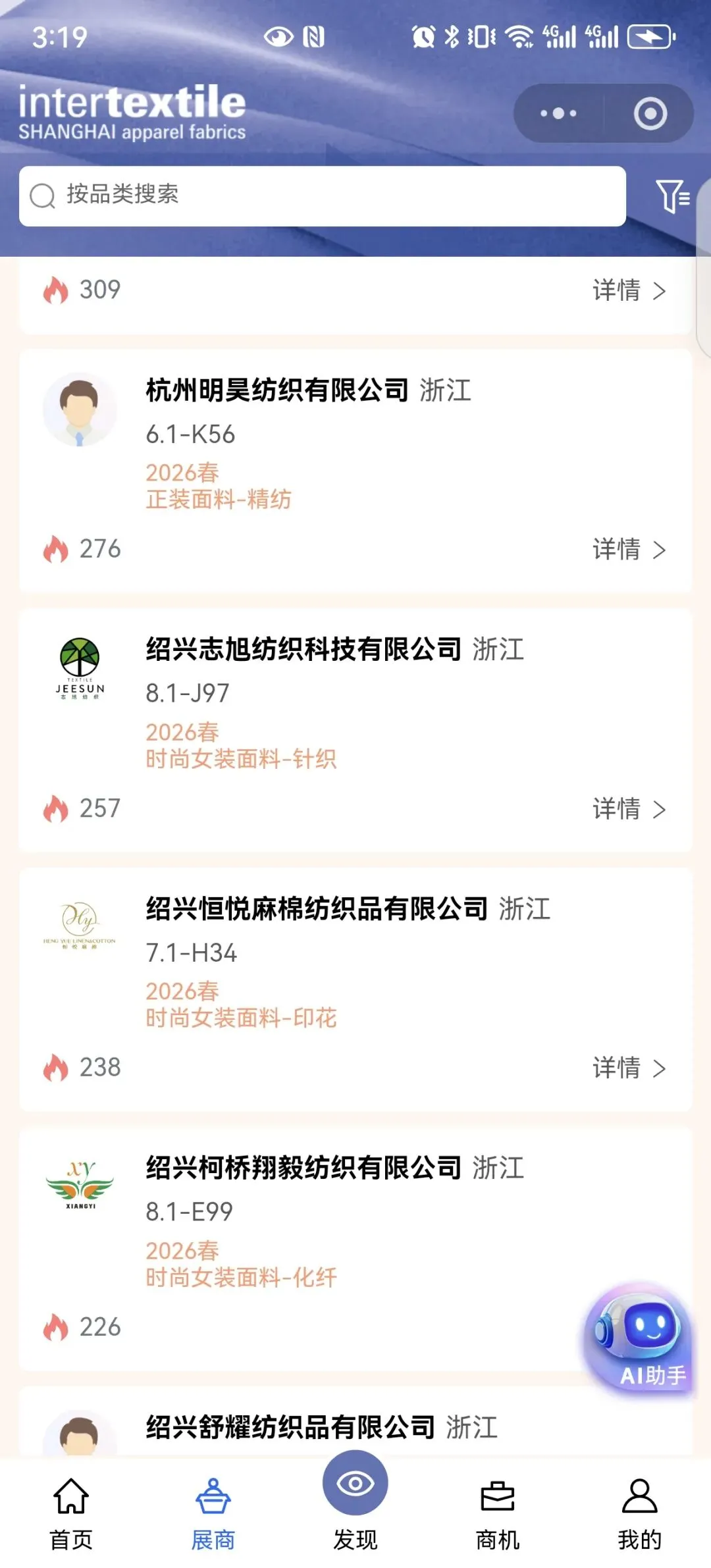The image size is (711, 1568).
Task: View 详情 for the 309 card
Action: coord(629,290)
